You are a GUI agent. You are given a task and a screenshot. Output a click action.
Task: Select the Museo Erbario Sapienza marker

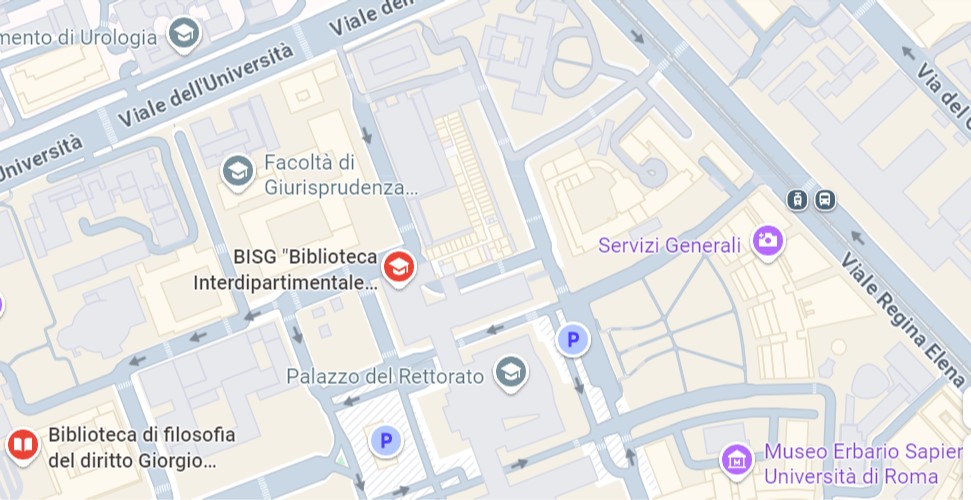coord(736,460)
